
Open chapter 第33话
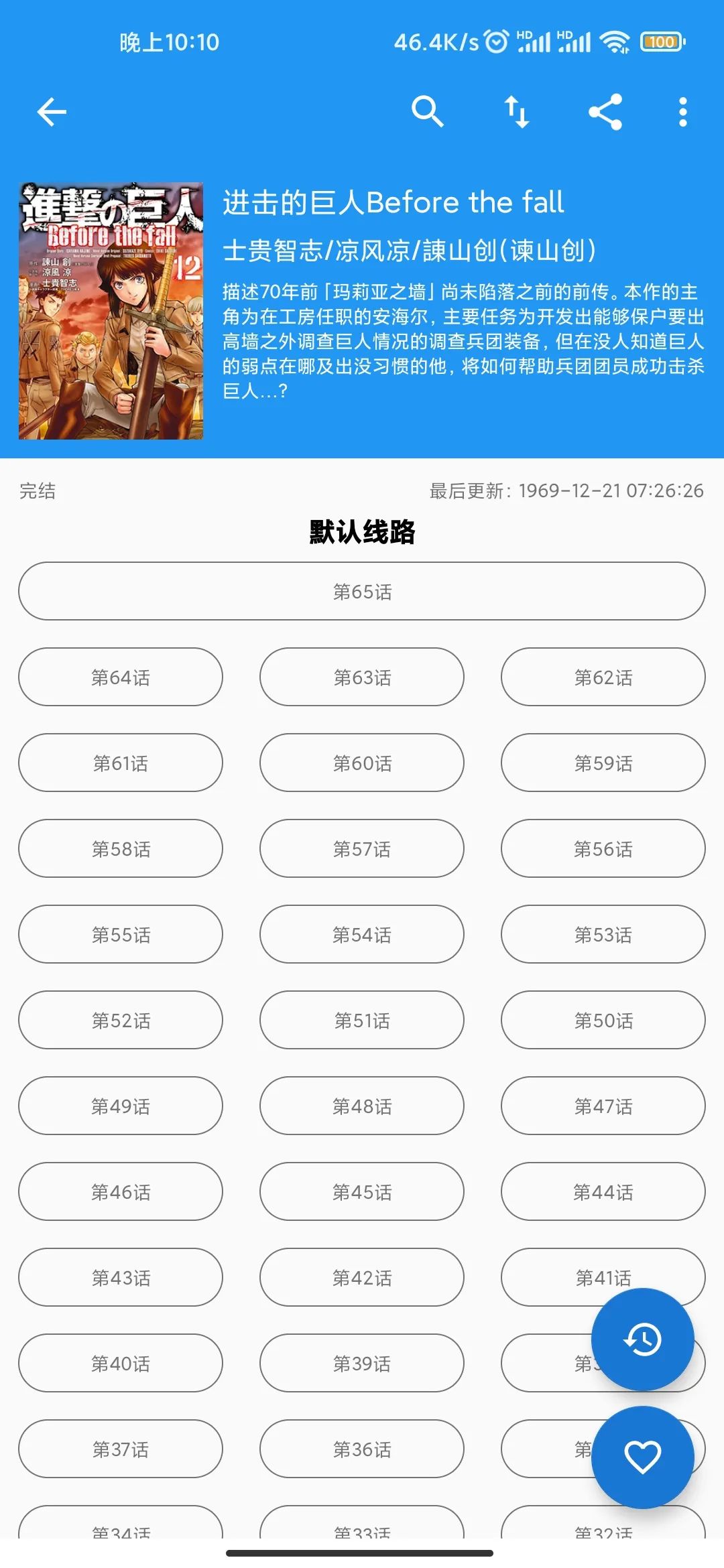pos(362,1534)
